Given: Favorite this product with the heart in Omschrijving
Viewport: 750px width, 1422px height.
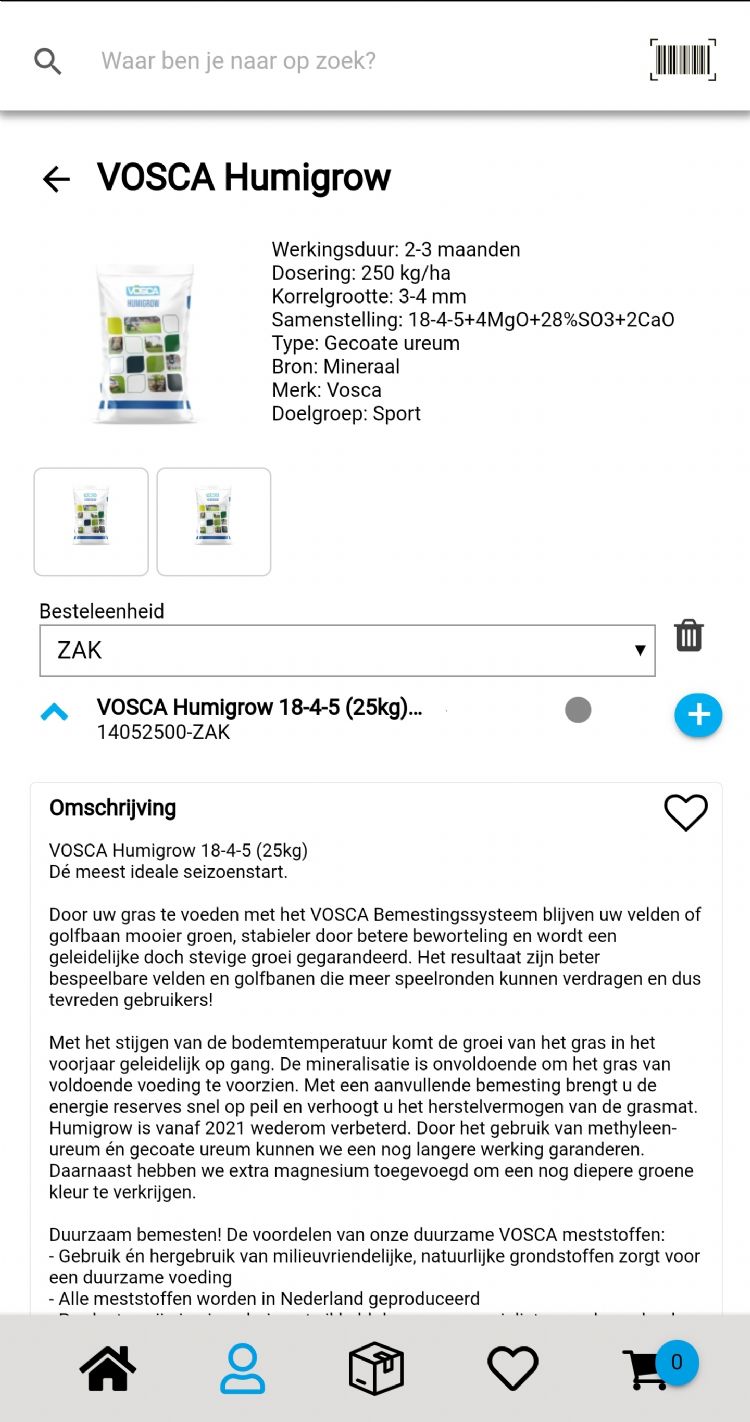Looking at the screenshot, I should click(x=686, y=812).
